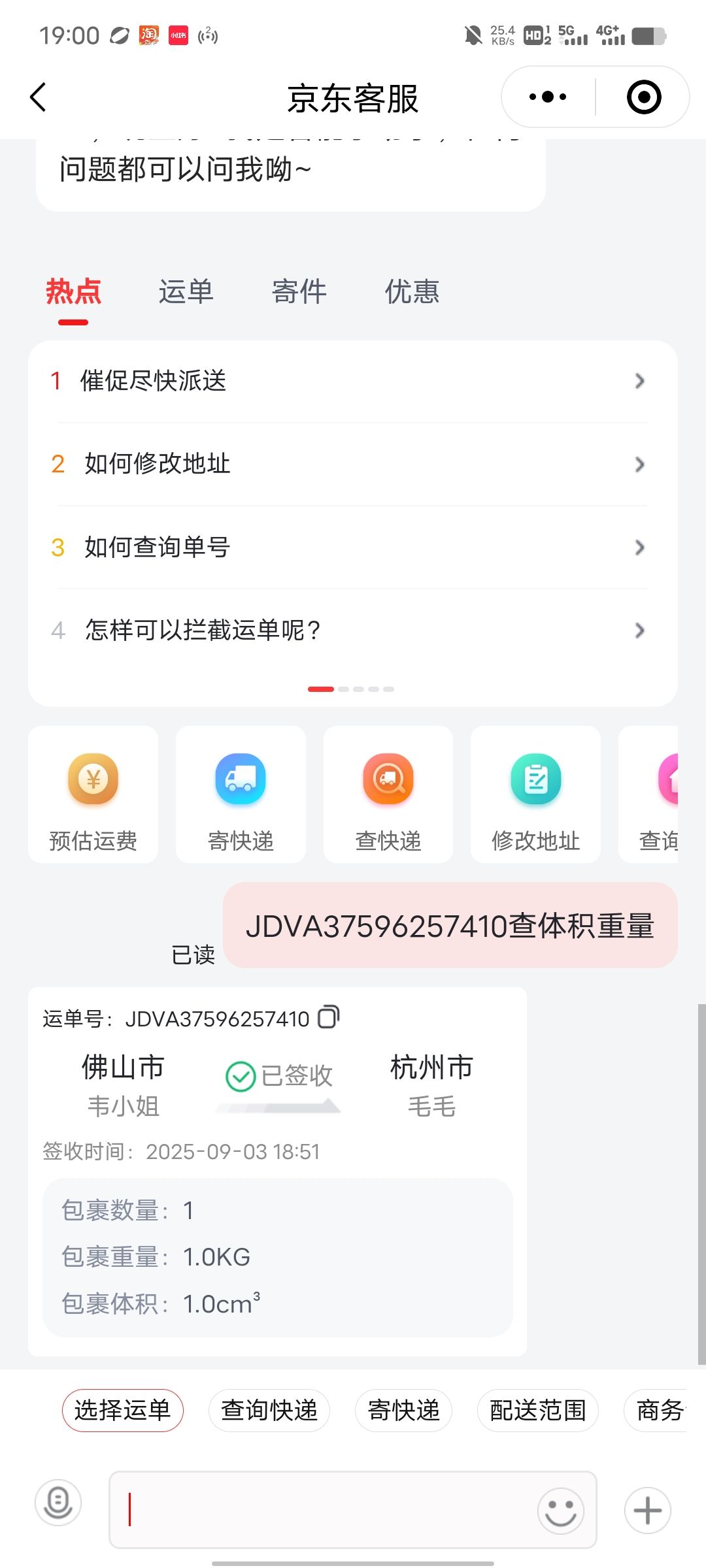706x1568 pixels.
Task: Select the 优惠 tab
Action: click(412, 291)
